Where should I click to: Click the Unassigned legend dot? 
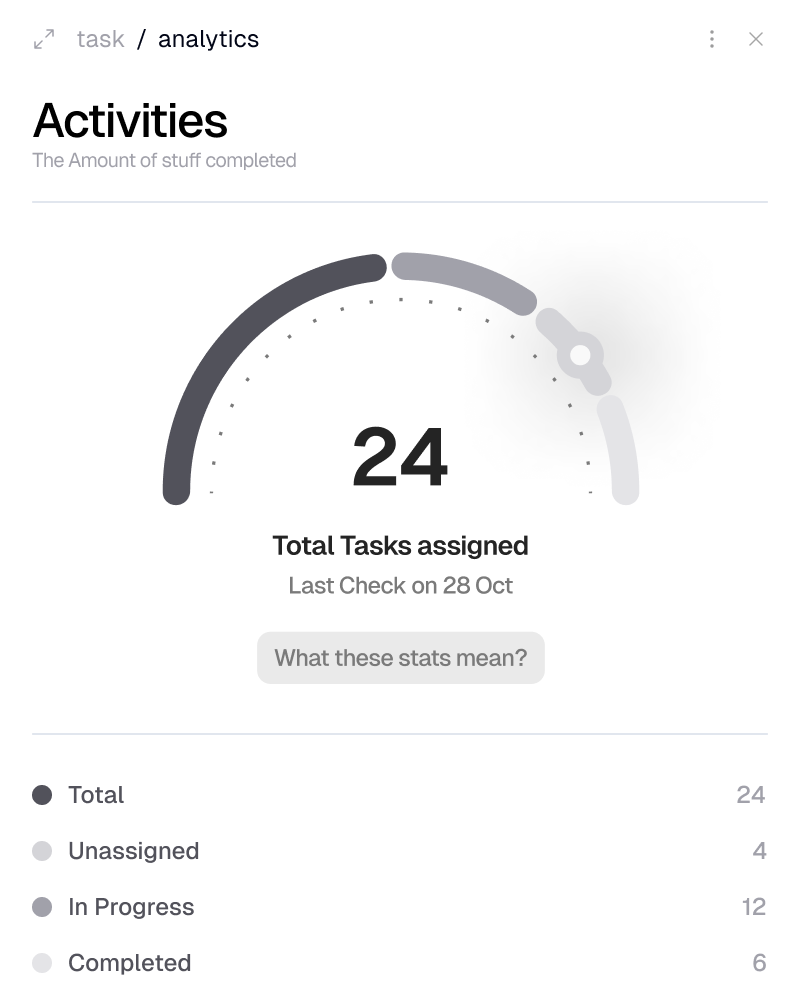(x=42, y=851)
